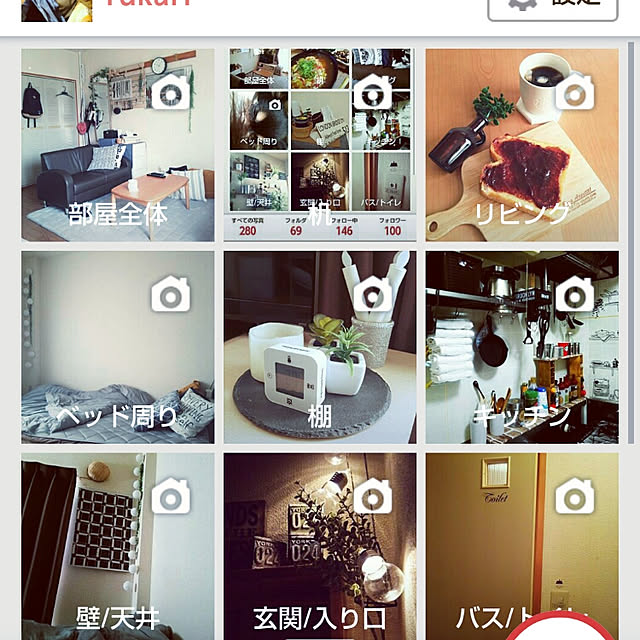Tap the camera icon on リビング
Image resolution: width=640 pixels, height=640 pixels.
tap(575, 93)
